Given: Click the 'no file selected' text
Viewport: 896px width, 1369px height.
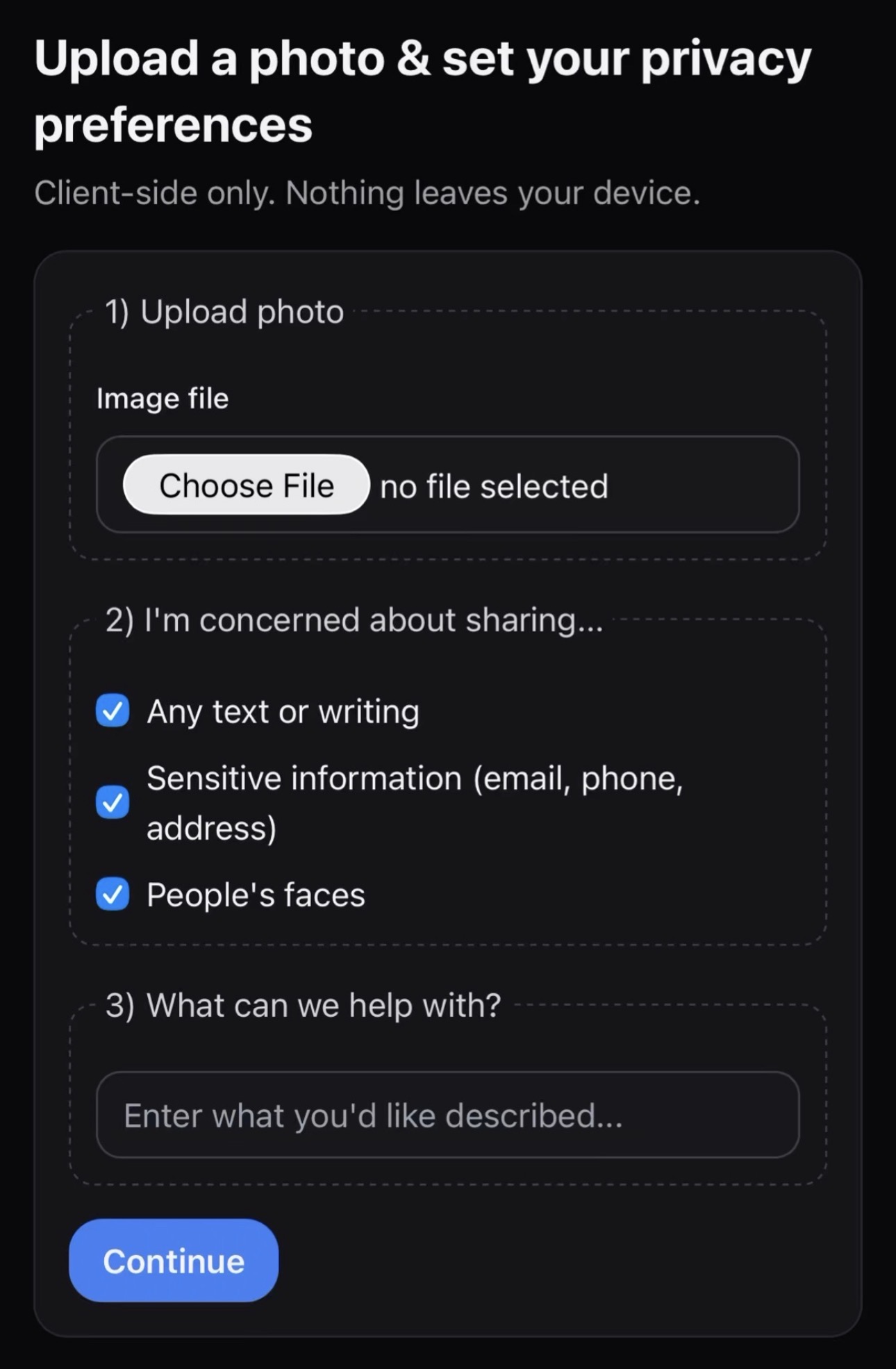Looking at the screenshot, I should tap(493, 485).
